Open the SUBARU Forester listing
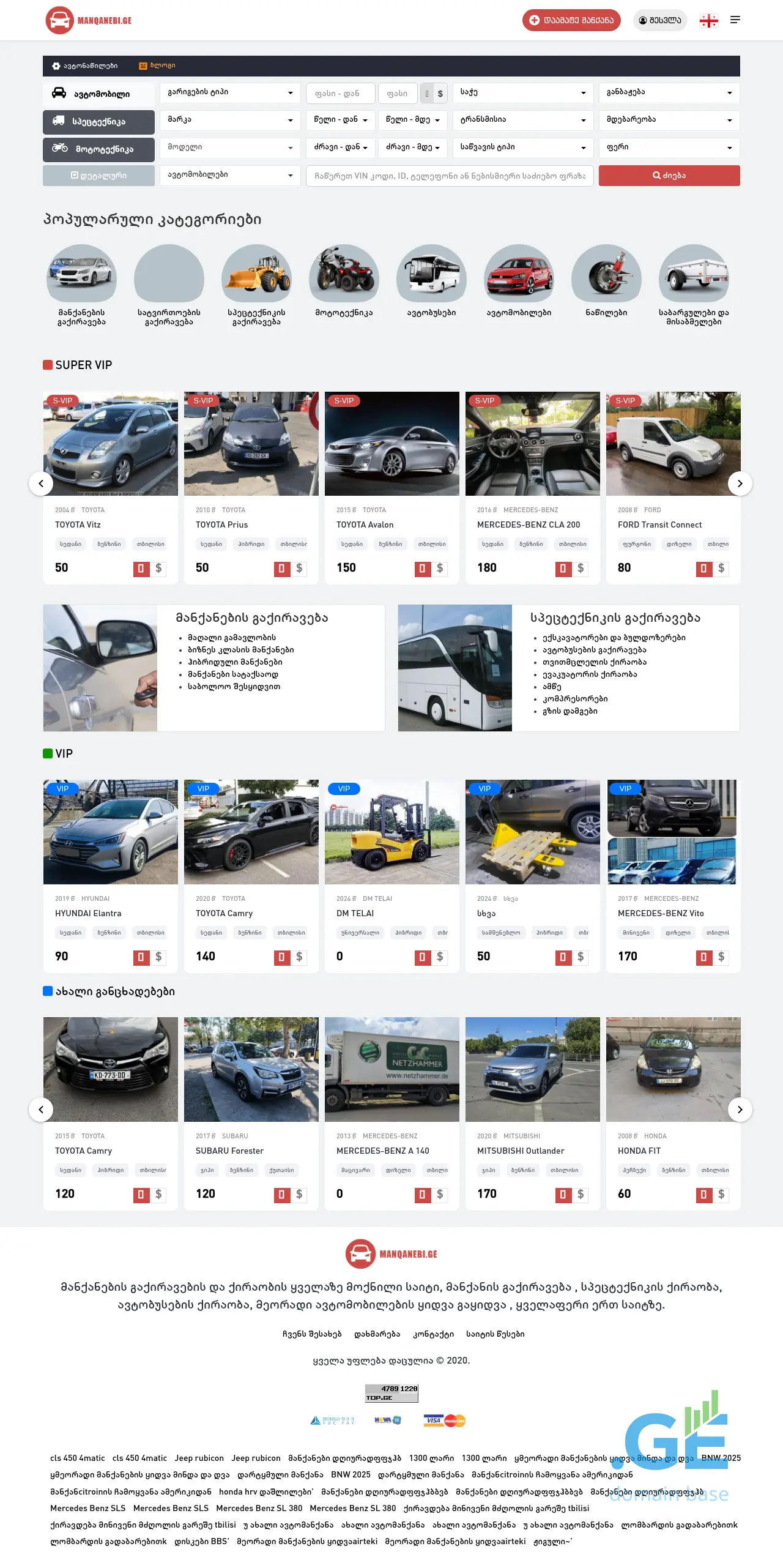 [x=229, y=1151]
